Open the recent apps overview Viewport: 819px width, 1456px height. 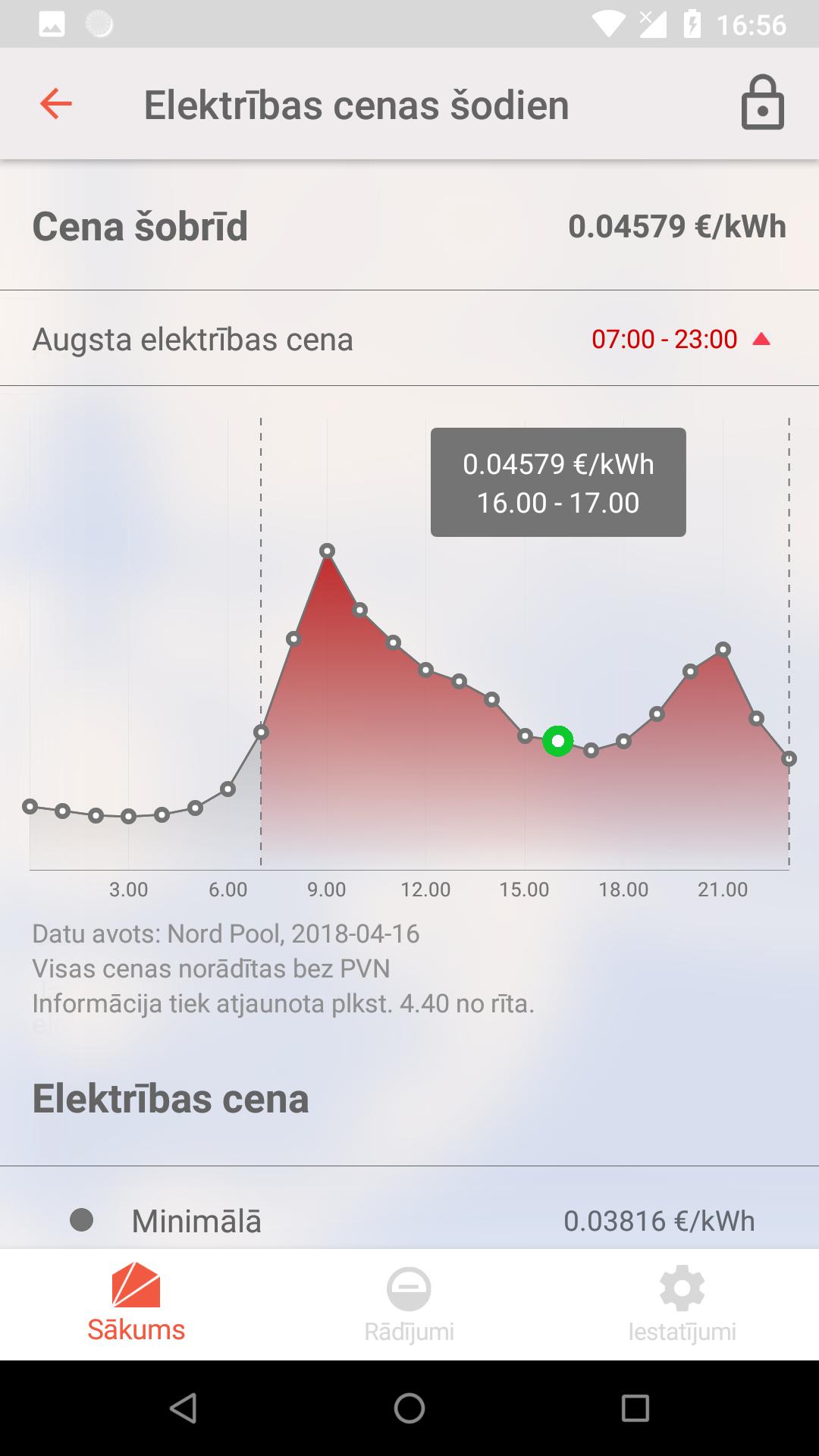coord(635,1408)
